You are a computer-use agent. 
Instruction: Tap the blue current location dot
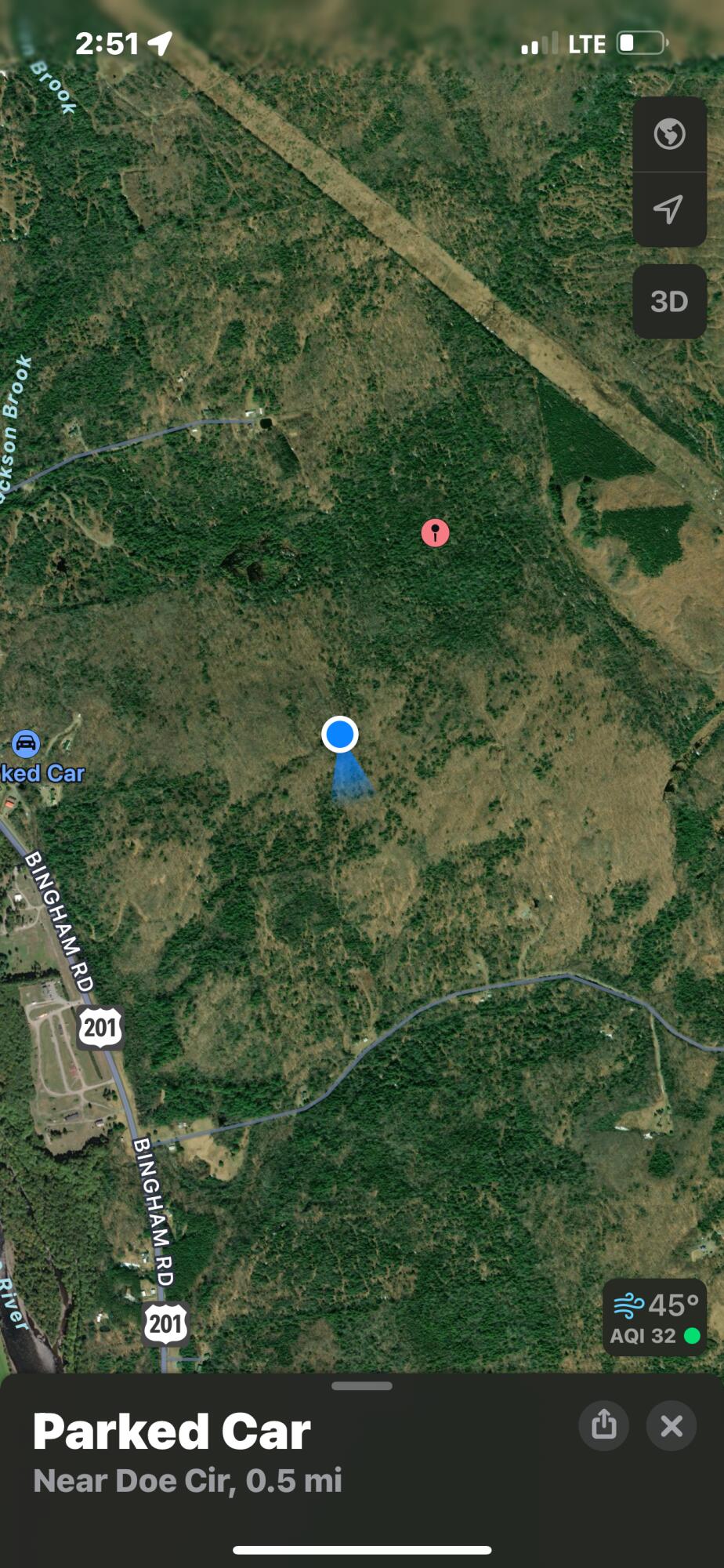338,735
